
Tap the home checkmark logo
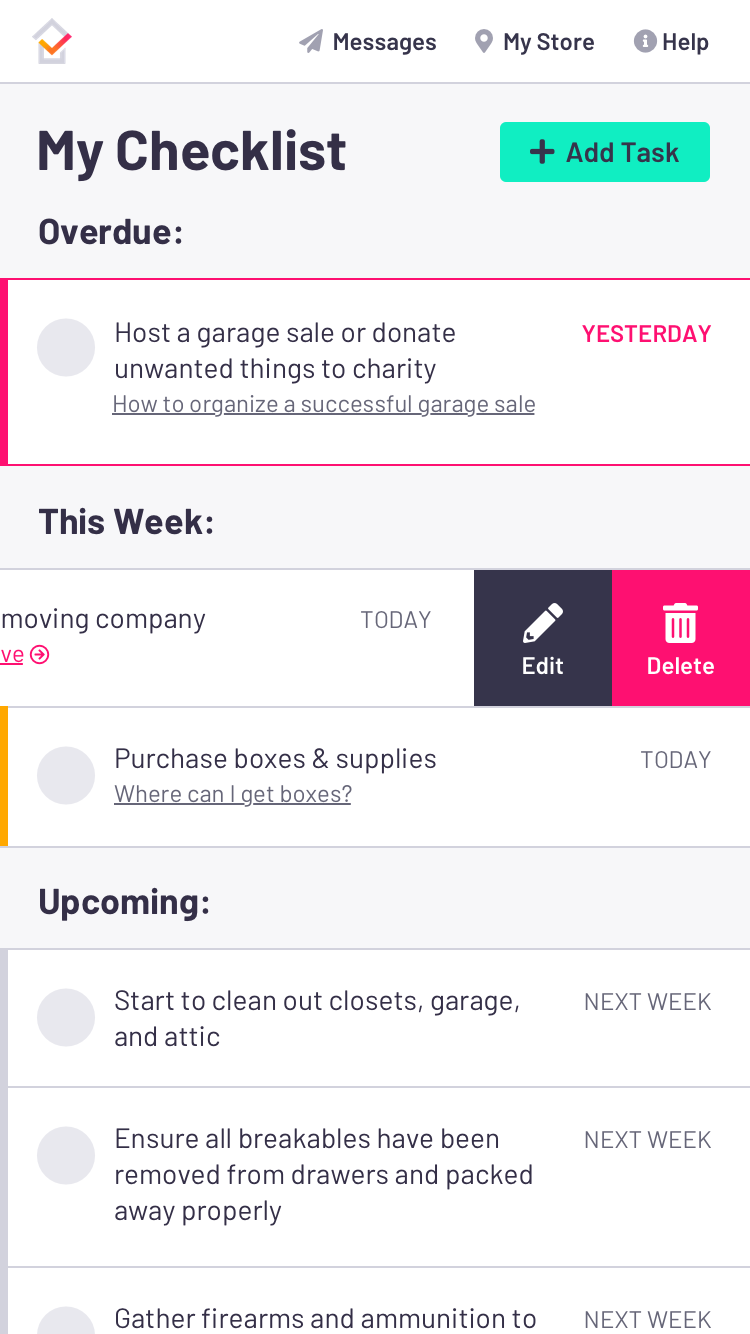click(x=52, y=42)
